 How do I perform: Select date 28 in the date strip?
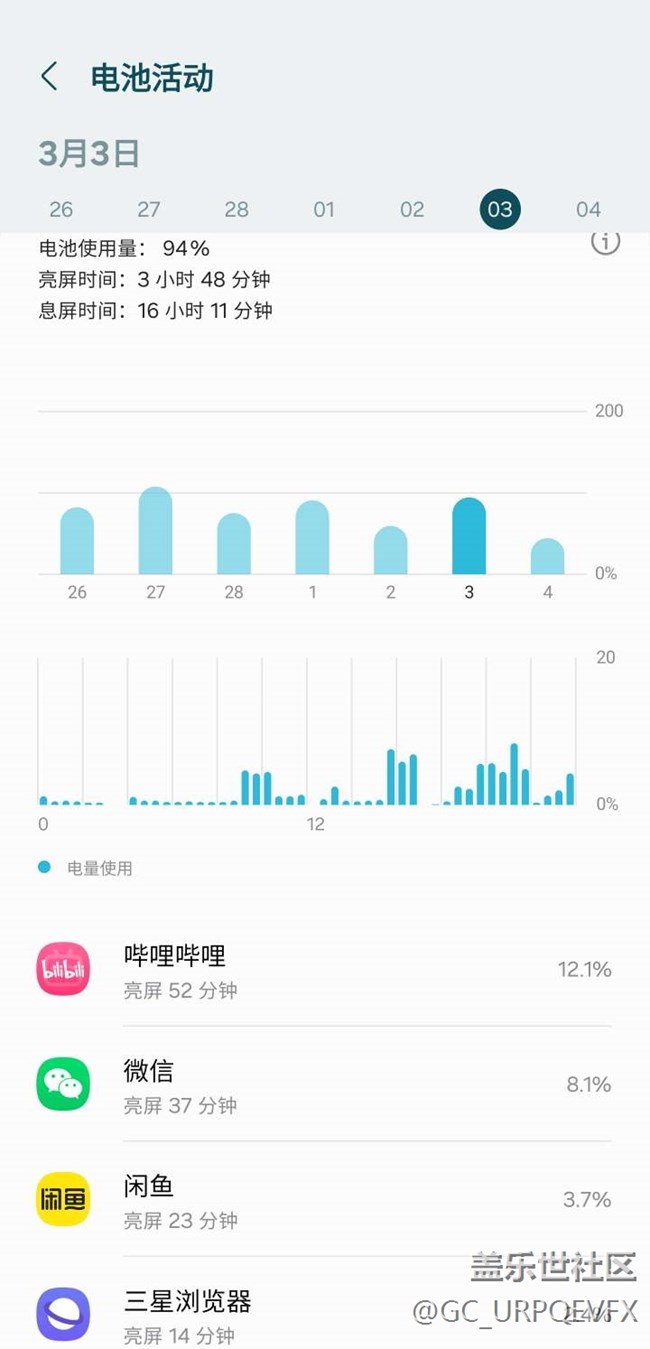pos(236,209)
